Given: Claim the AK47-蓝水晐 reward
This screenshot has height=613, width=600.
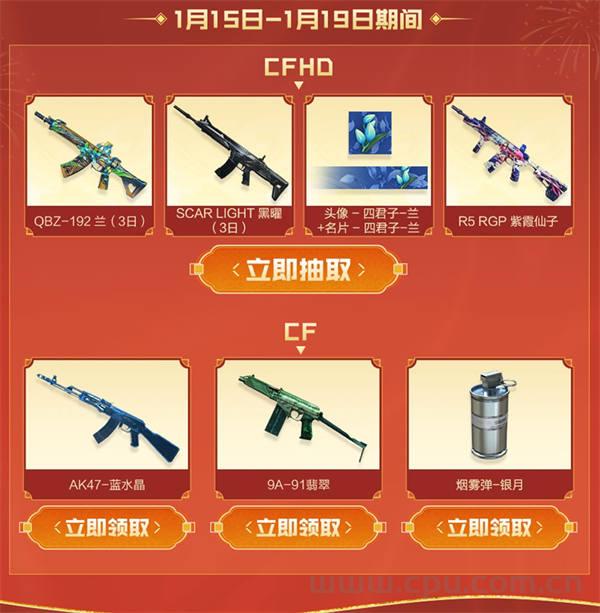Looking at the screenshot, I should (x=106, y=527).
